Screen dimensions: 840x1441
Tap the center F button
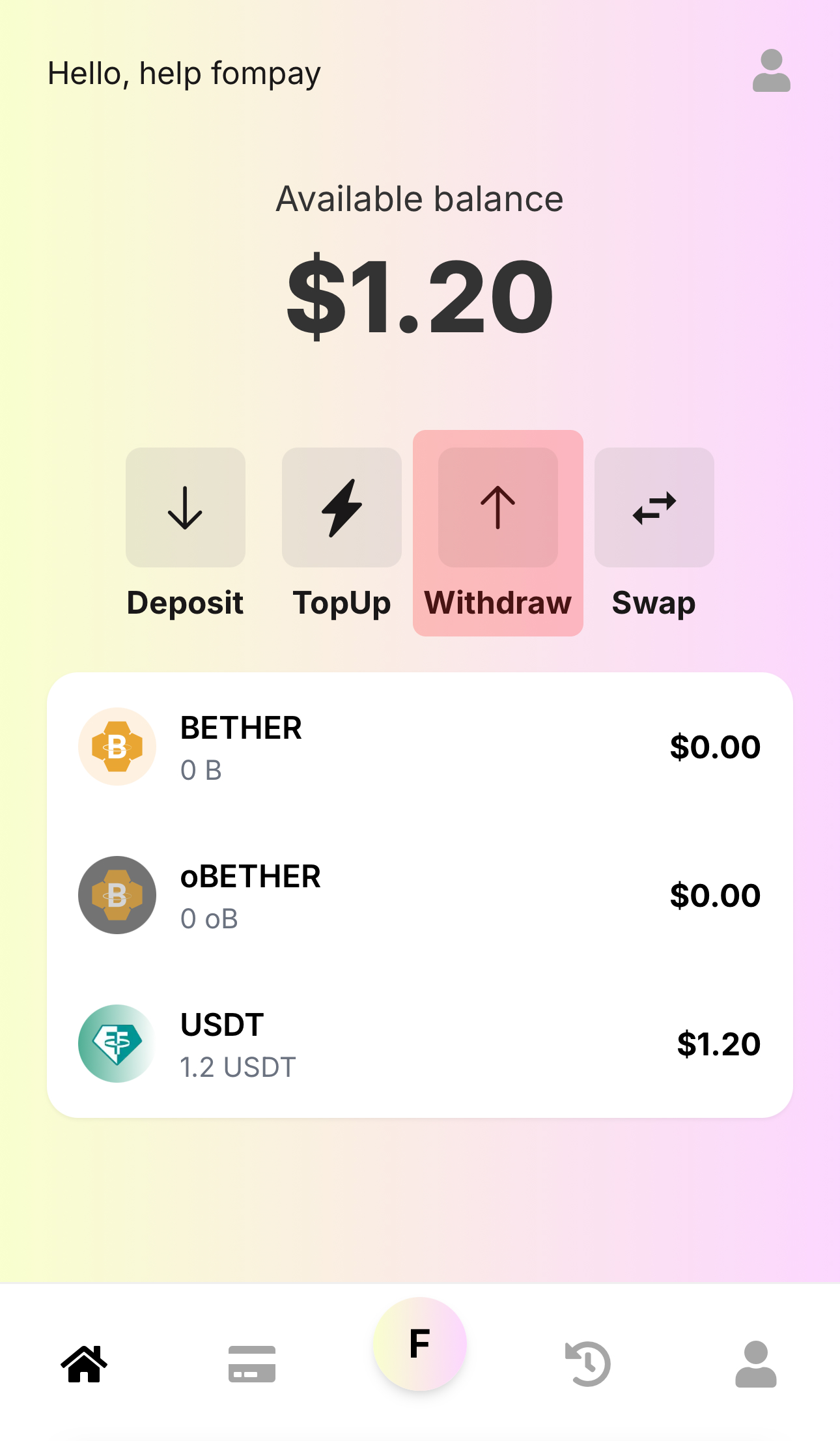tap(420, 1343)
